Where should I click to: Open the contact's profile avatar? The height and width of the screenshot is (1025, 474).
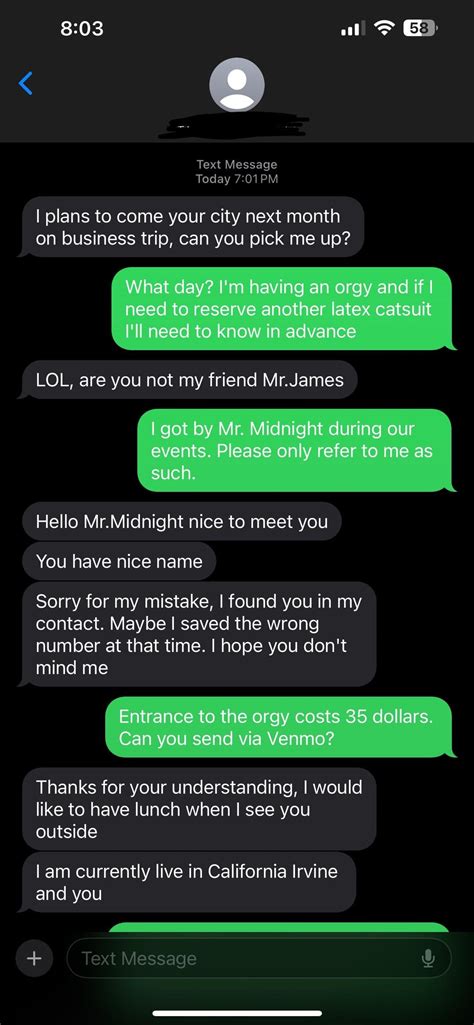click(237, 85)
